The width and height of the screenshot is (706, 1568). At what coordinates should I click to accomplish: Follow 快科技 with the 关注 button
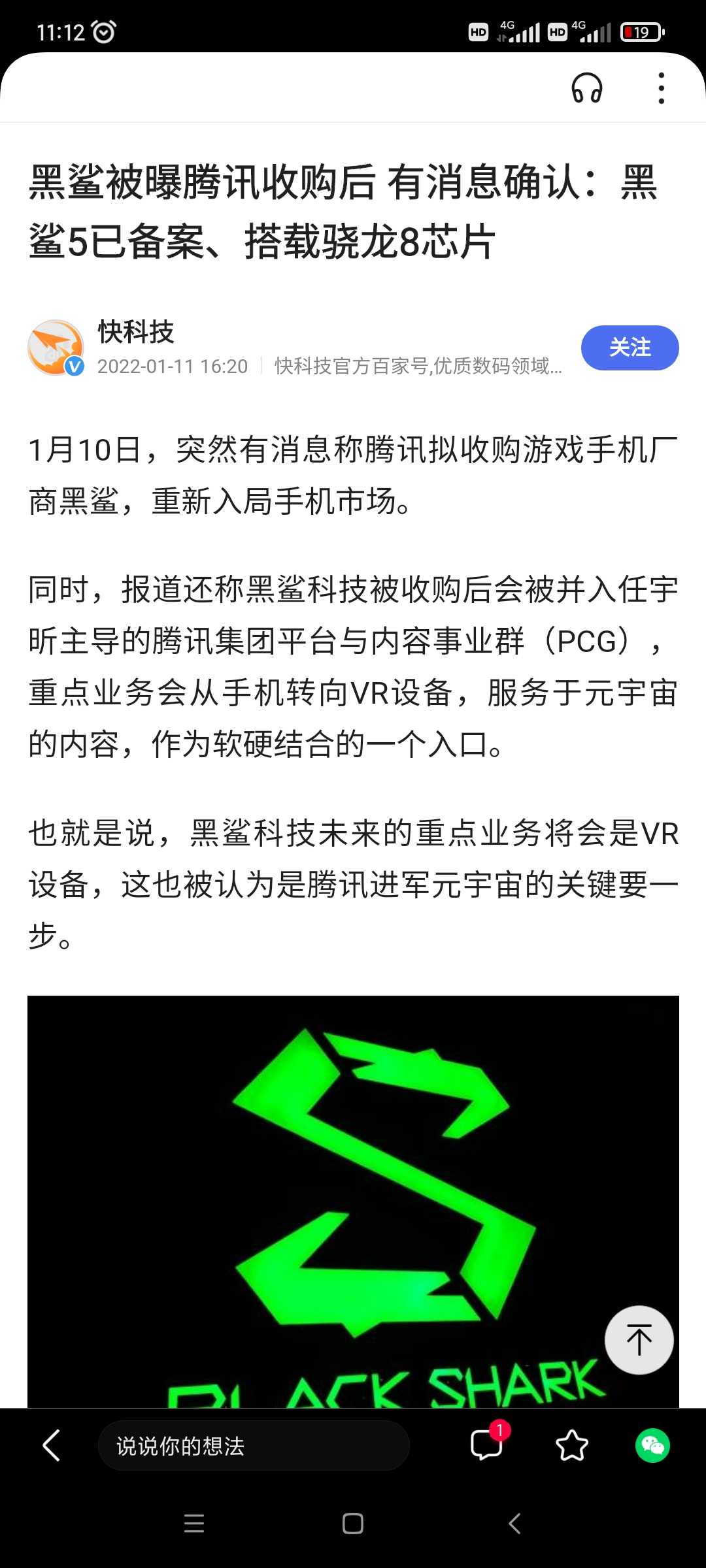click(630, 348)
